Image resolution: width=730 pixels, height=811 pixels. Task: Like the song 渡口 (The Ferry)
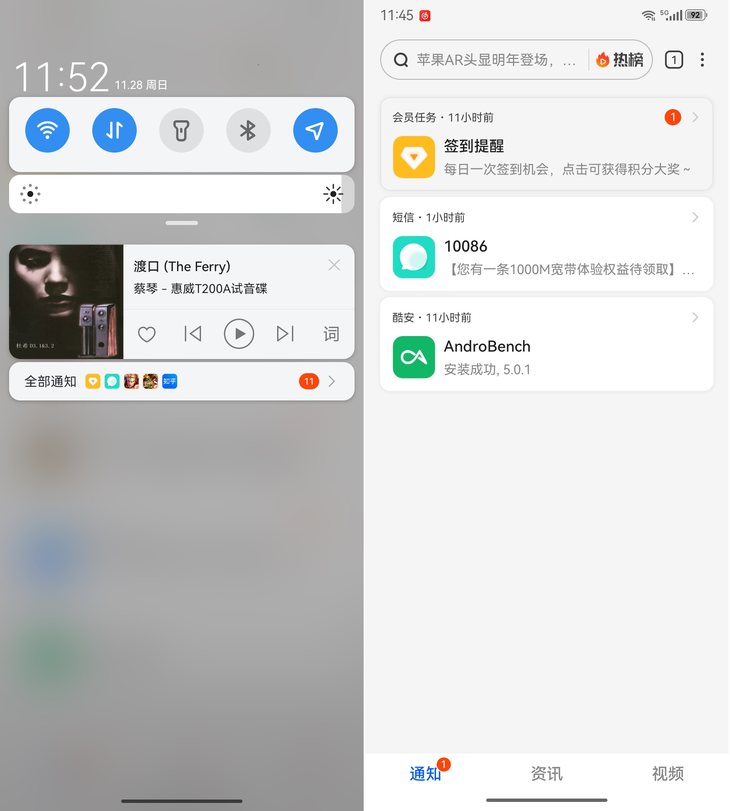click(147, 334)
